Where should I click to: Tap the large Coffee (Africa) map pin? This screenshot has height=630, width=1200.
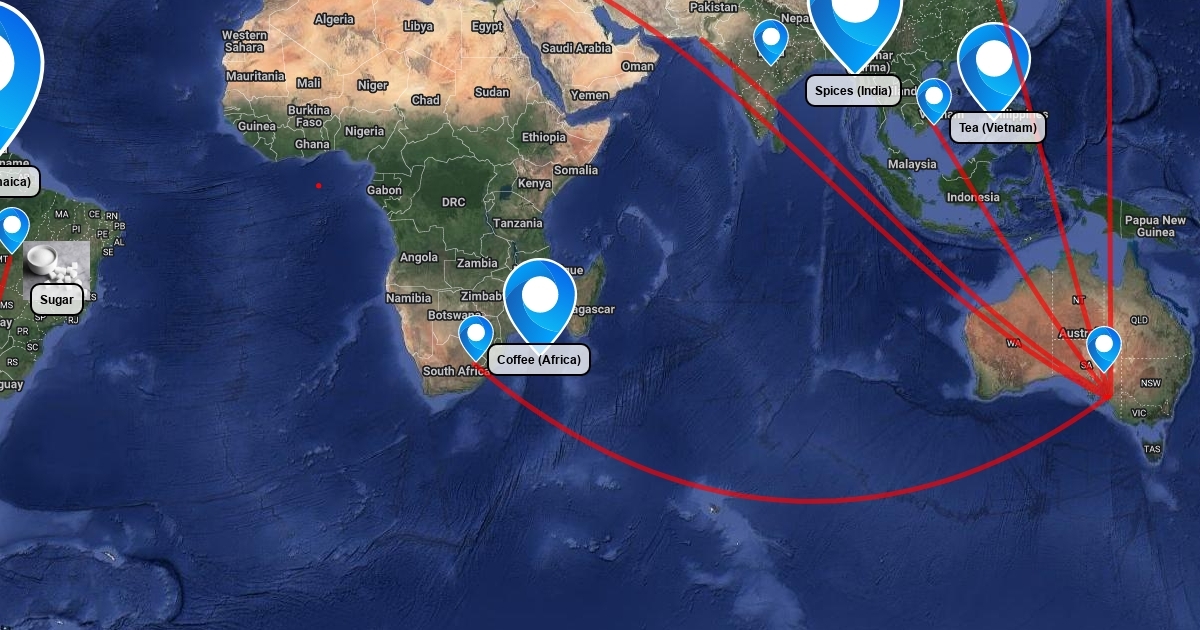[540, 298]
